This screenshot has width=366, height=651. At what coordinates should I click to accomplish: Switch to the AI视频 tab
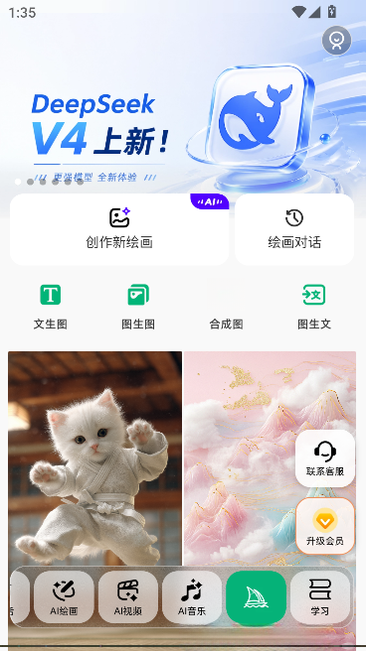click(x=128, y=597)
